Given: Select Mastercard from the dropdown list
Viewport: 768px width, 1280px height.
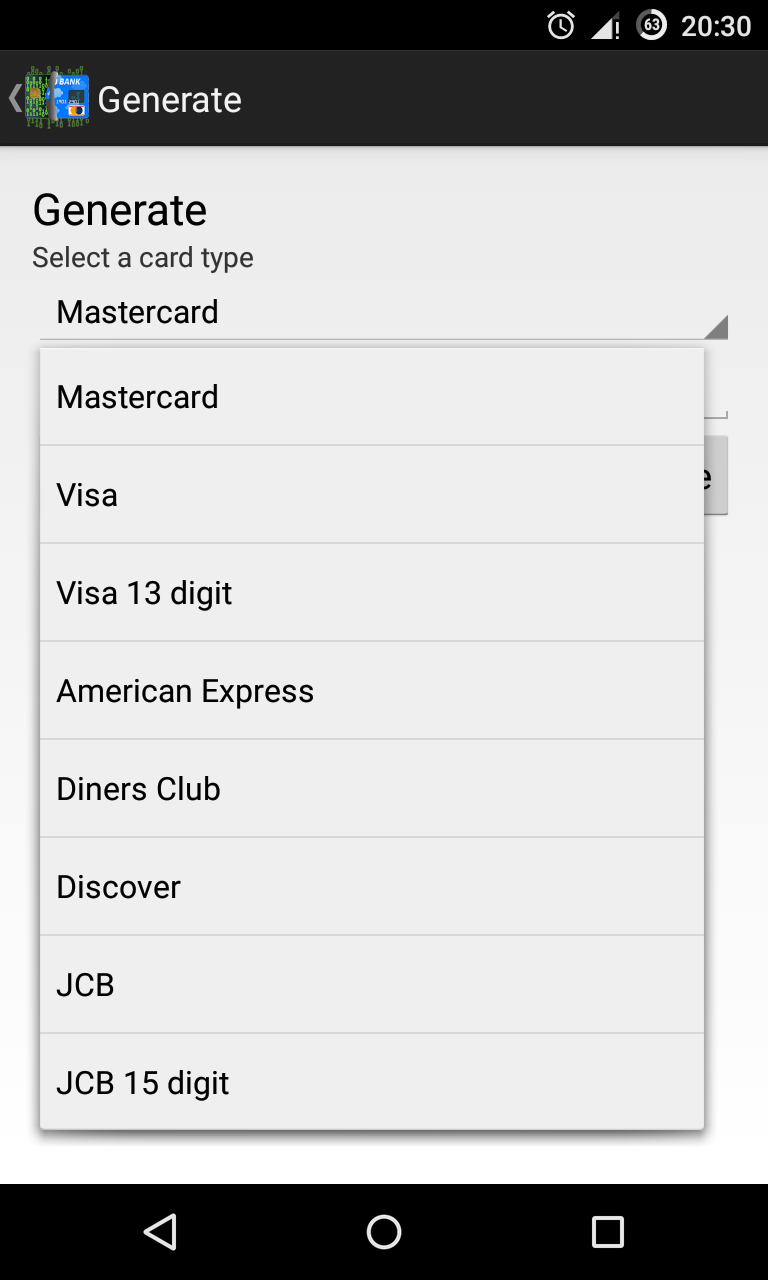Looking at the screenshot, I should [x=371, y=397].
